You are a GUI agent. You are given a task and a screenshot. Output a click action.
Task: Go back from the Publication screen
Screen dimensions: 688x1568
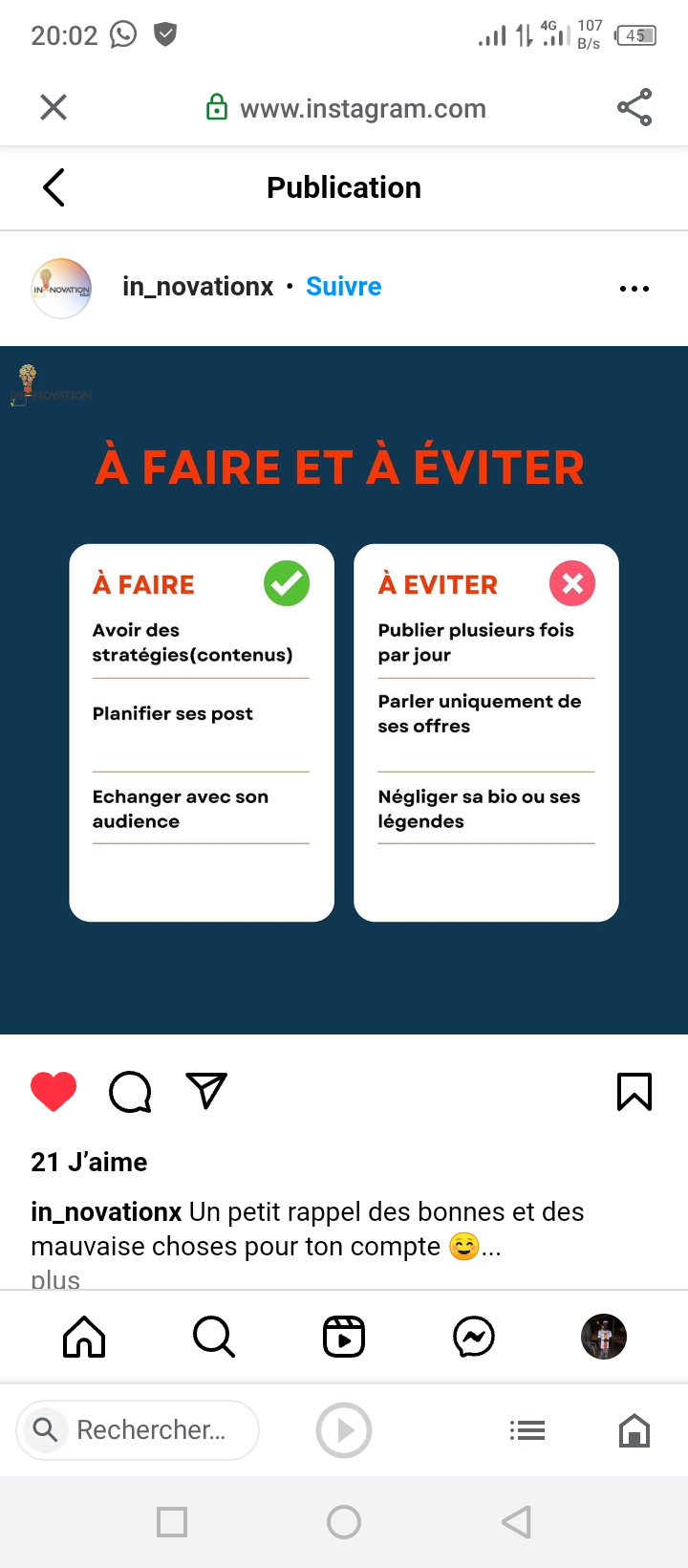click(54, 187)
